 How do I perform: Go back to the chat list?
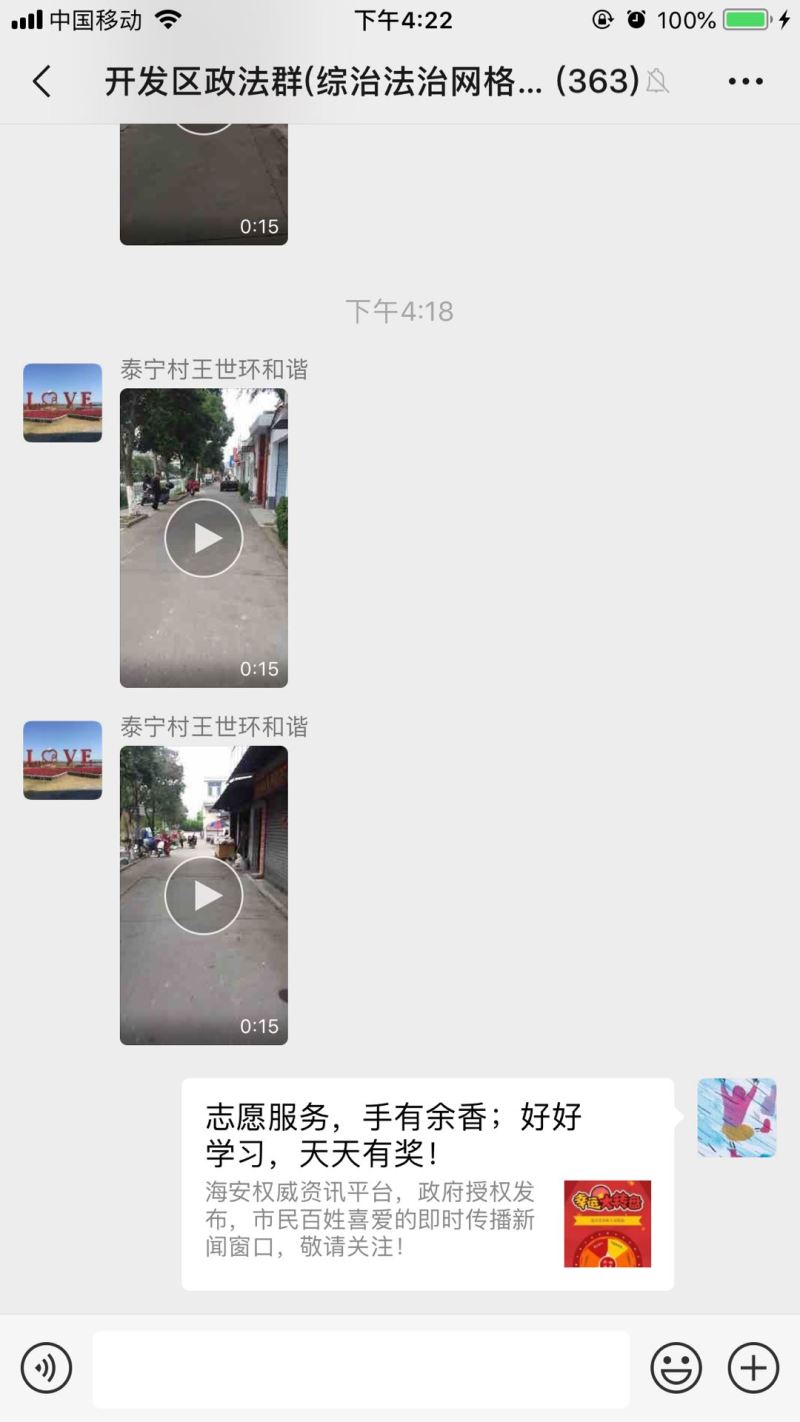[x=41, y=82]
